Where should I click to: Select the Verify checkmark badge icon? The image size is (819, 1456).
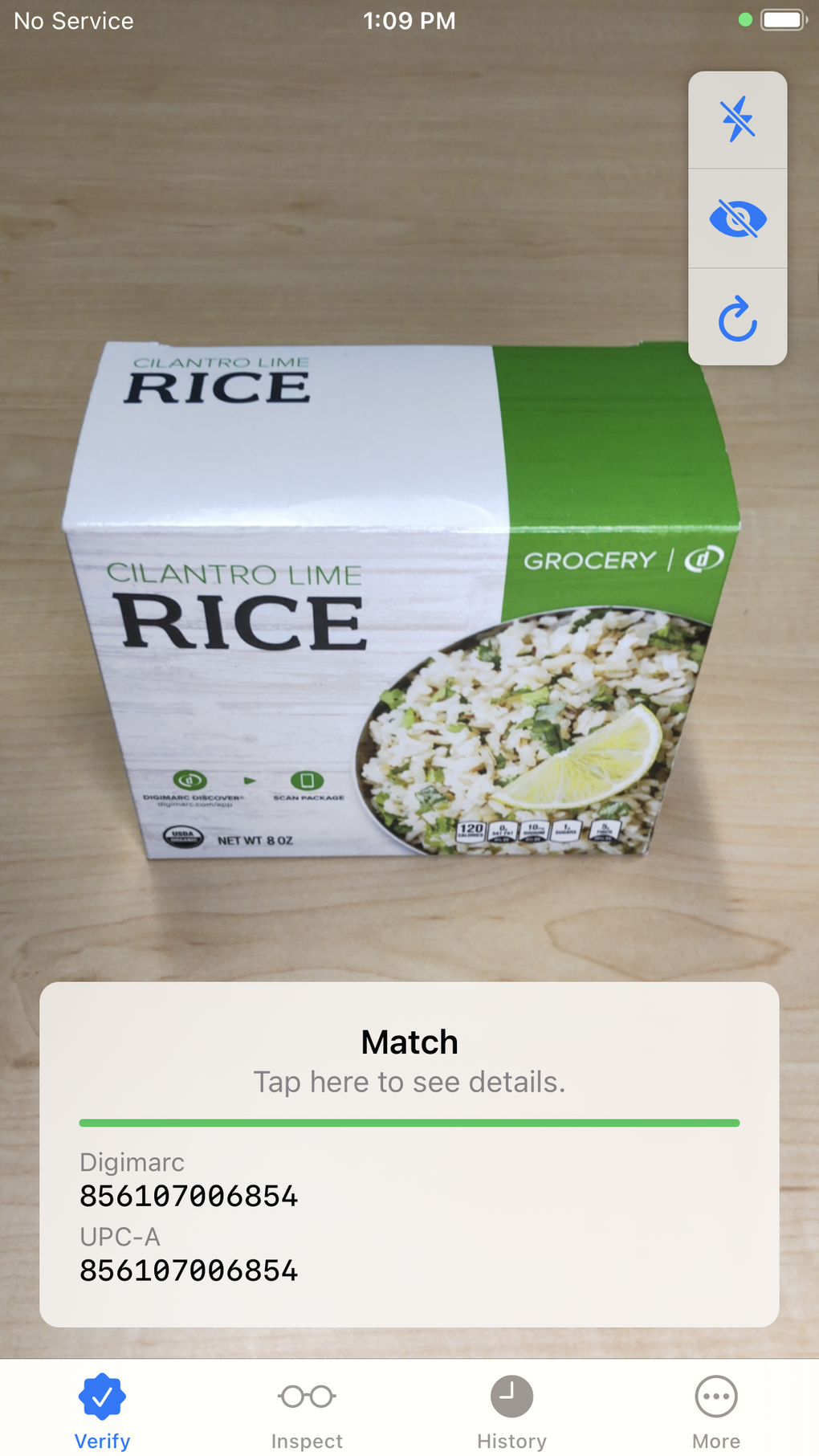pos(101,1397)
